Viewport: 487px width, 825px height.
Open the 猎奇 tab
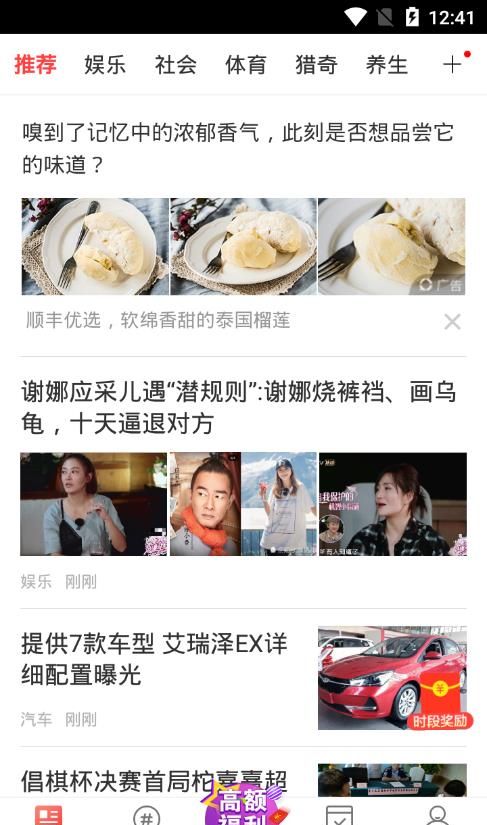coord(316,65)
